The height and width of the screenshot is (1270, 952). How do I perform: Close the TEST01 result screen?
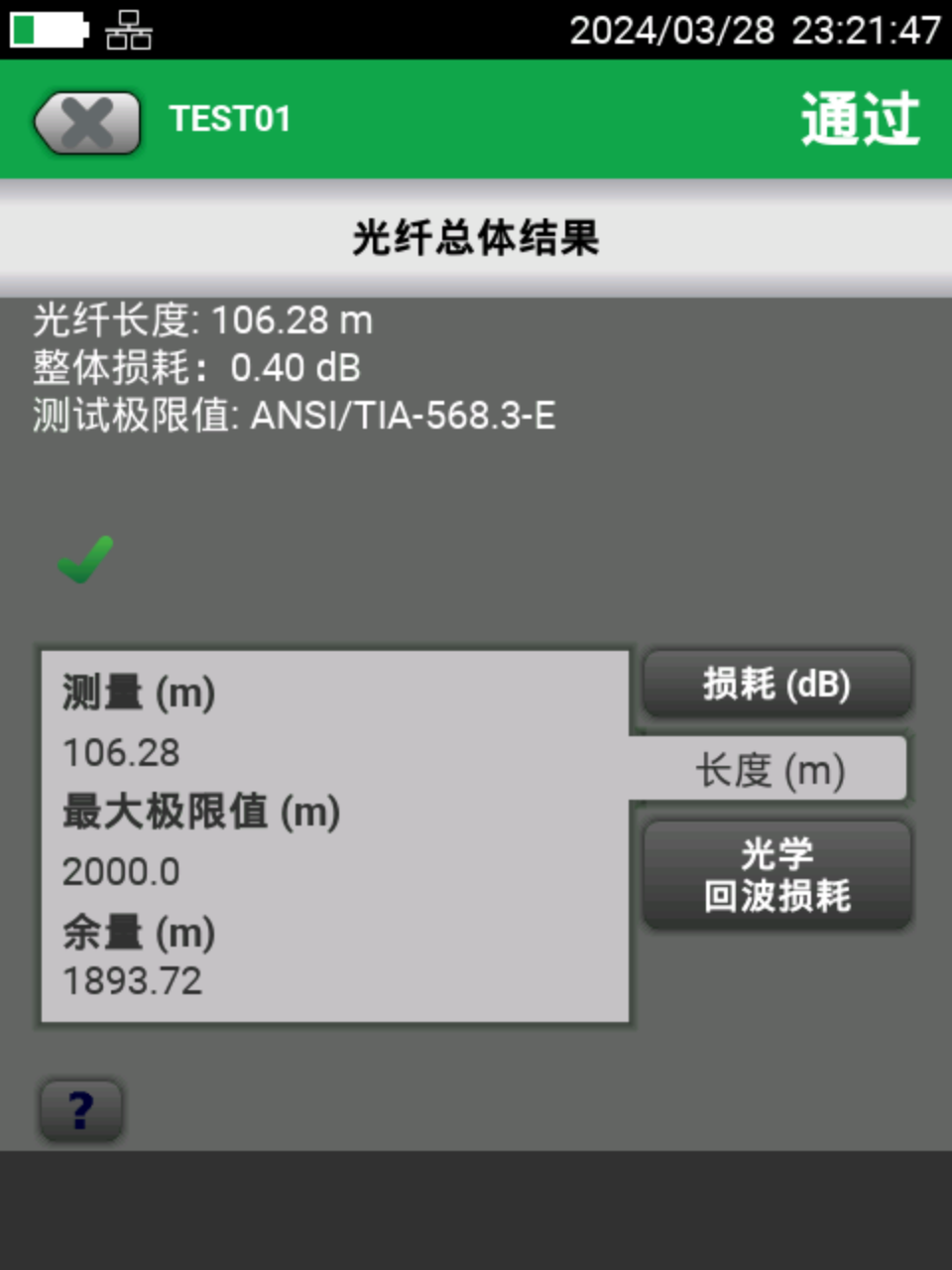coord(87,123)
